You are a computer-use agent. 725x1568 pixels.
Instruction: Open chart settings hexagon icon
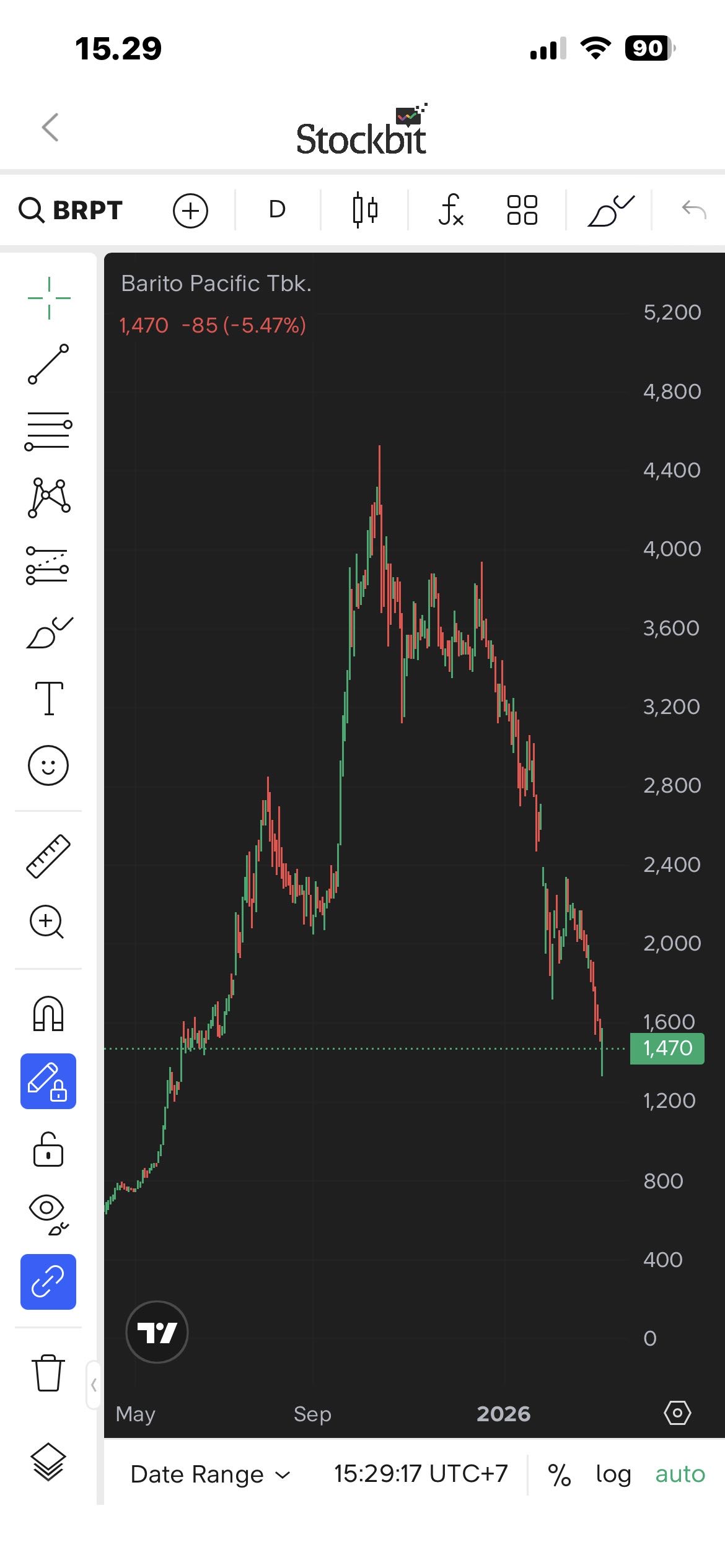click(x=677, y=1413)
